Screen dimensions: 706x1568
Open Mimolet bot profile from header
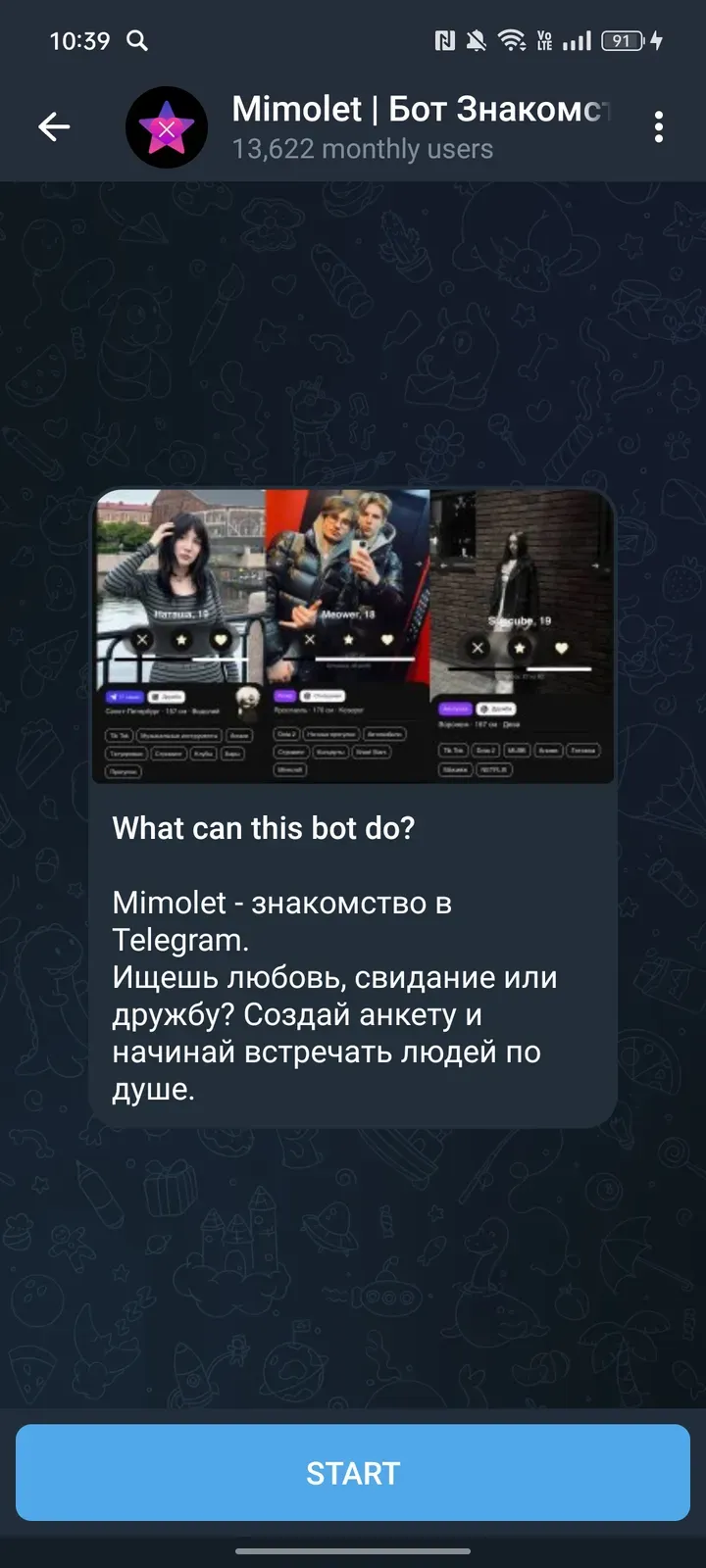coord(392,126)
